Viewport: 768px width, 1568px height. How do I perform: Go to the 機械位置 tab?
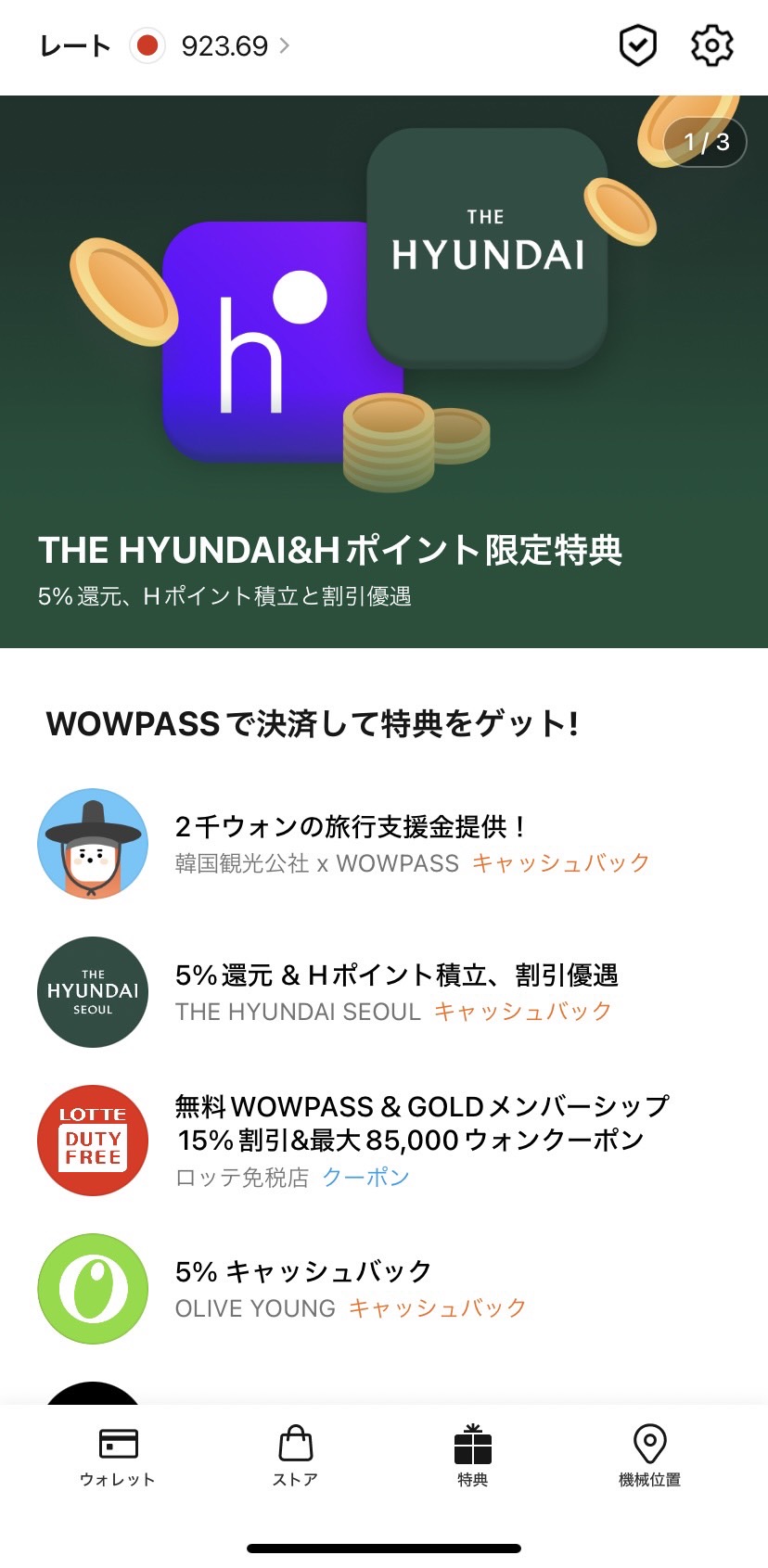click(x=649, y=1456)
